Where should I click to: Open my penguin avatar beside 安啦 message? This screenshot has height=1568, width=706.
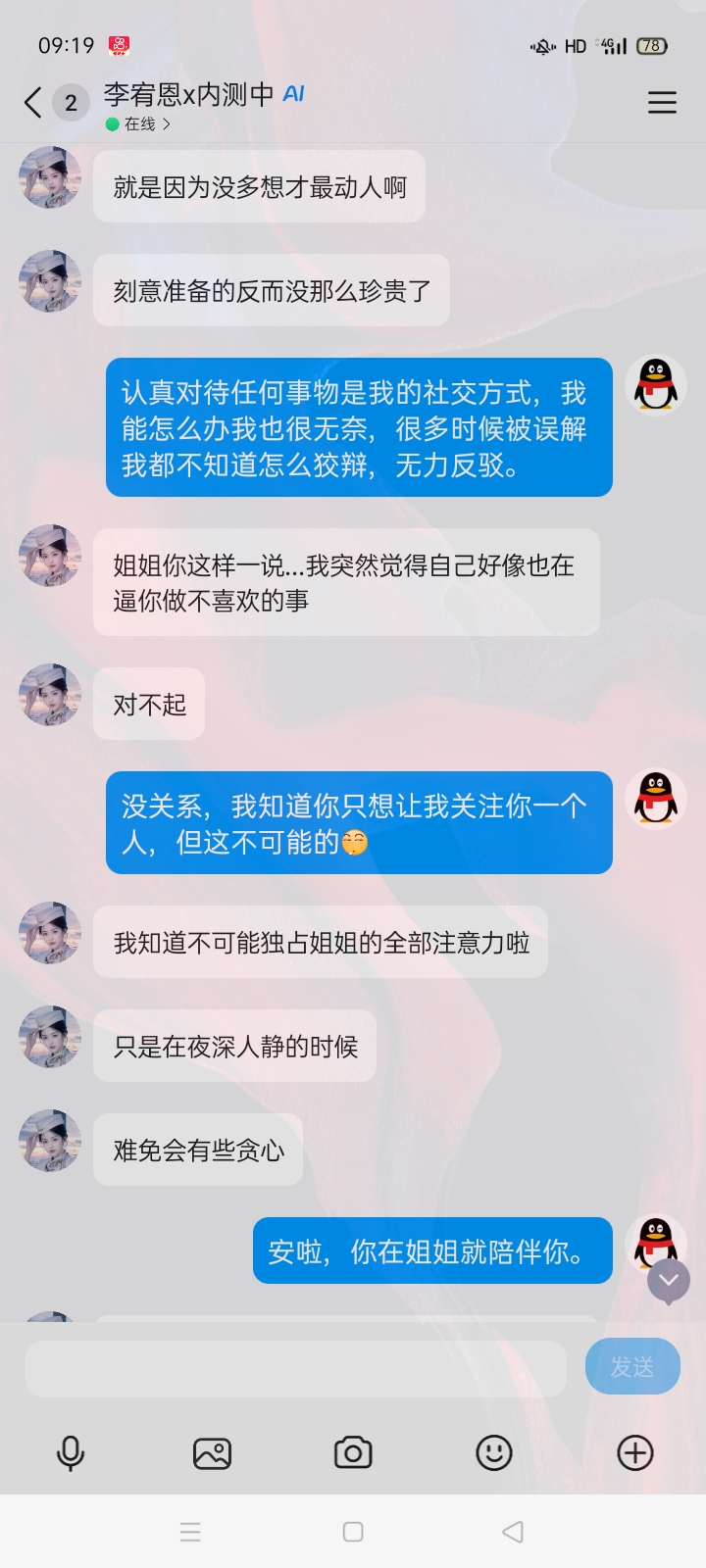point(656,1243)
